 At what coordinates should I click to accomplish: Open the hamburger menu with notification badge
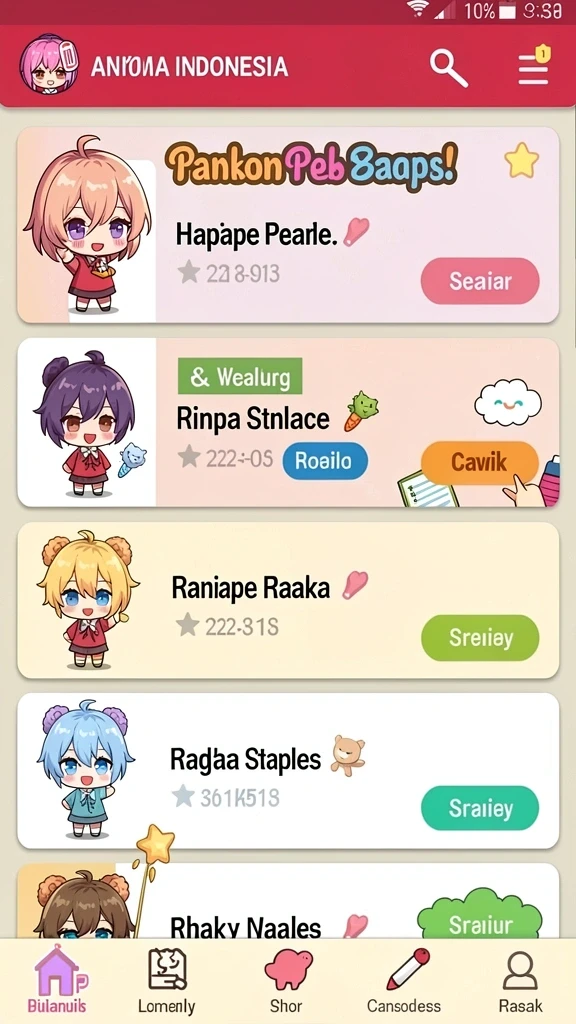coord(534,66)
